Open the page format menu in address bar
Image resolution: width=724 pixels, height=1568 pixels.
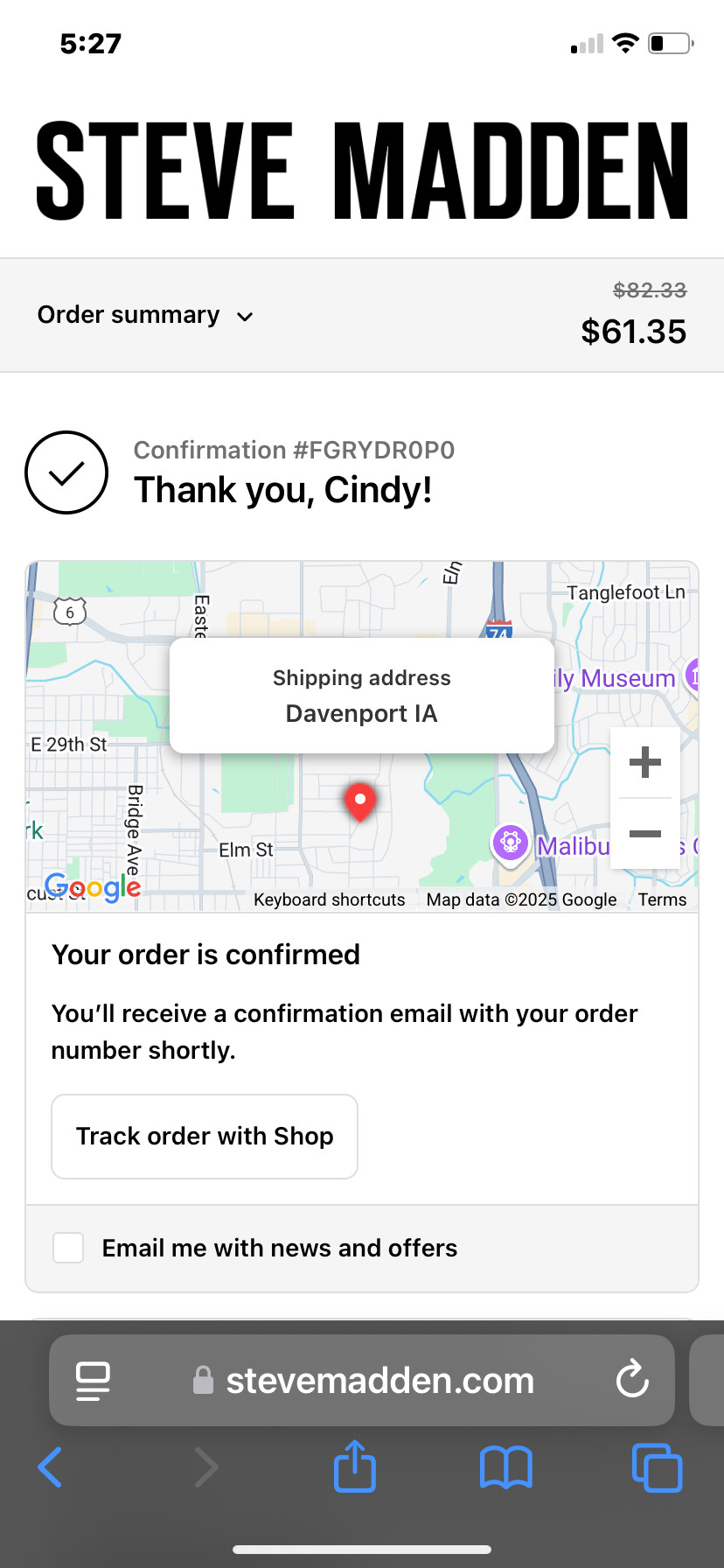point(93,1381)
